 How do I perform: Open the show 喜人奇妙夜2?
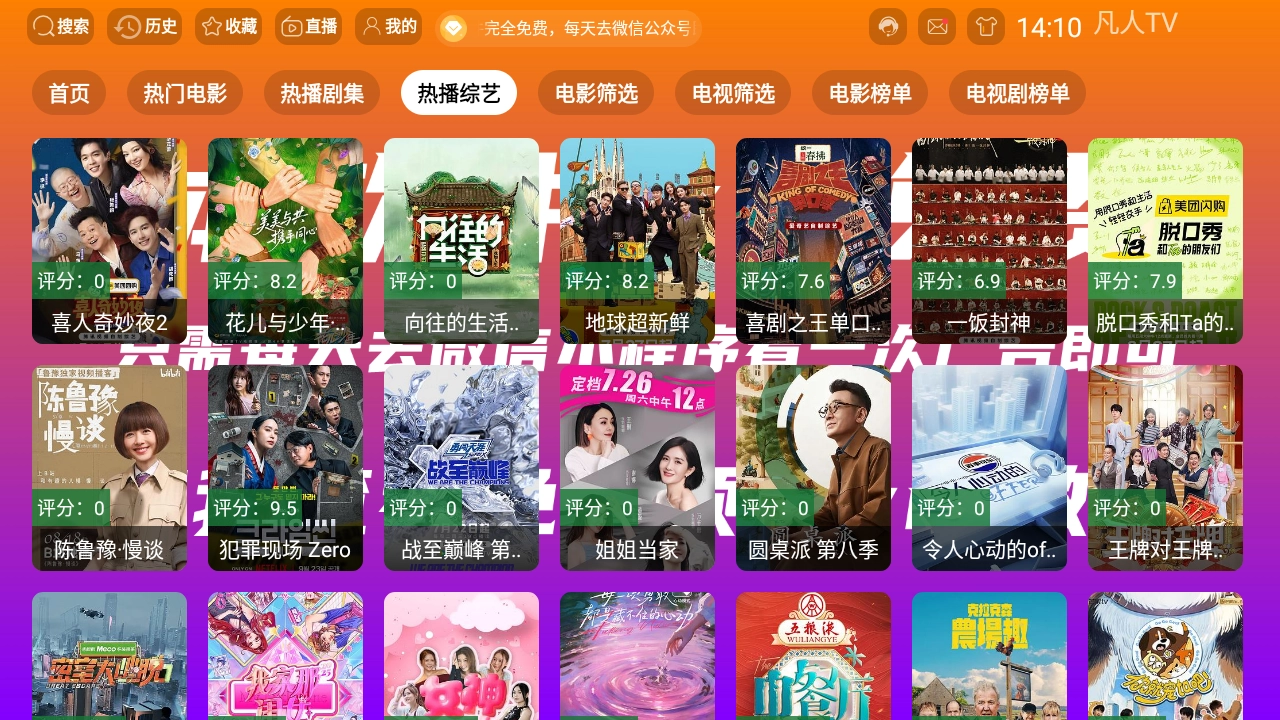109,241
